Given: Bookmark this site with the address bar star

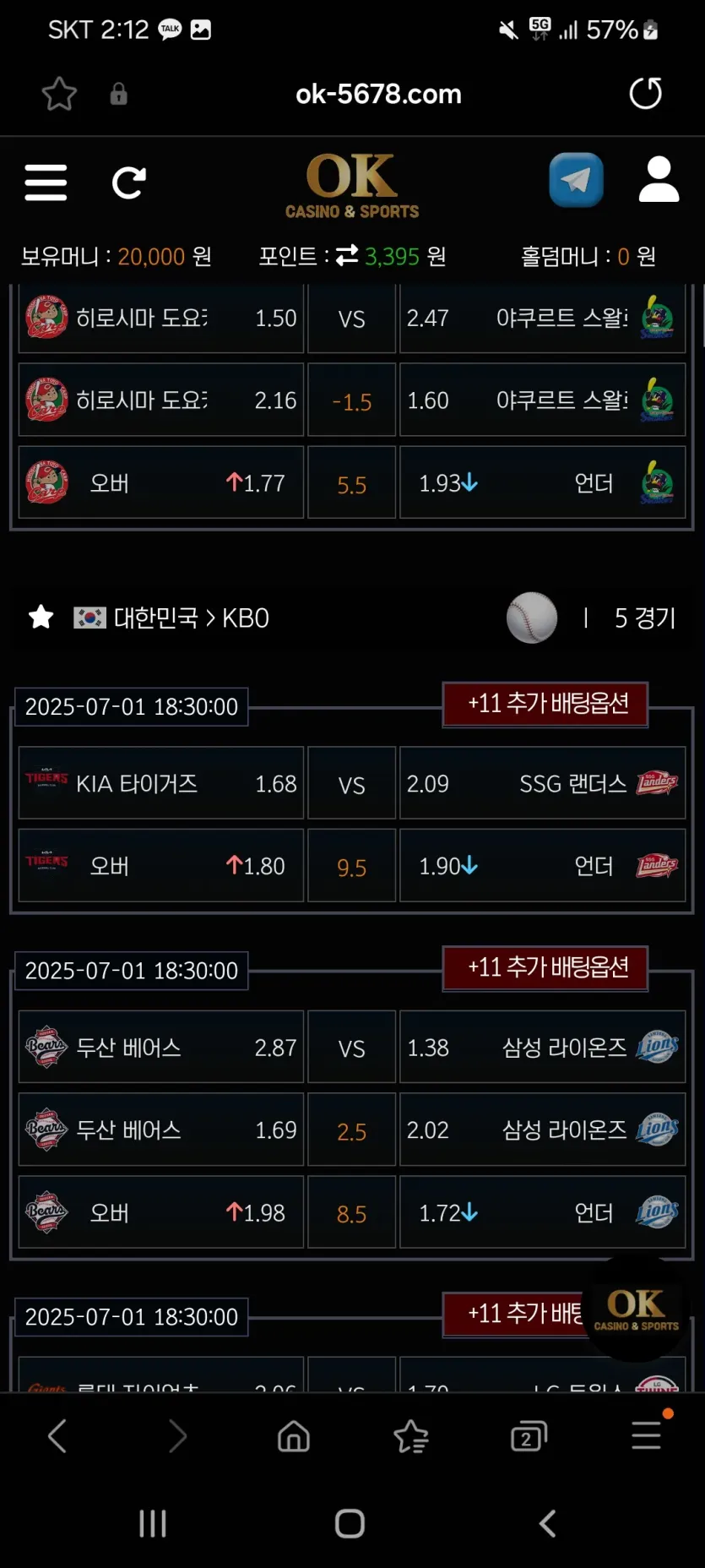Looking at the screenshot, I should [x=59, y=94].
